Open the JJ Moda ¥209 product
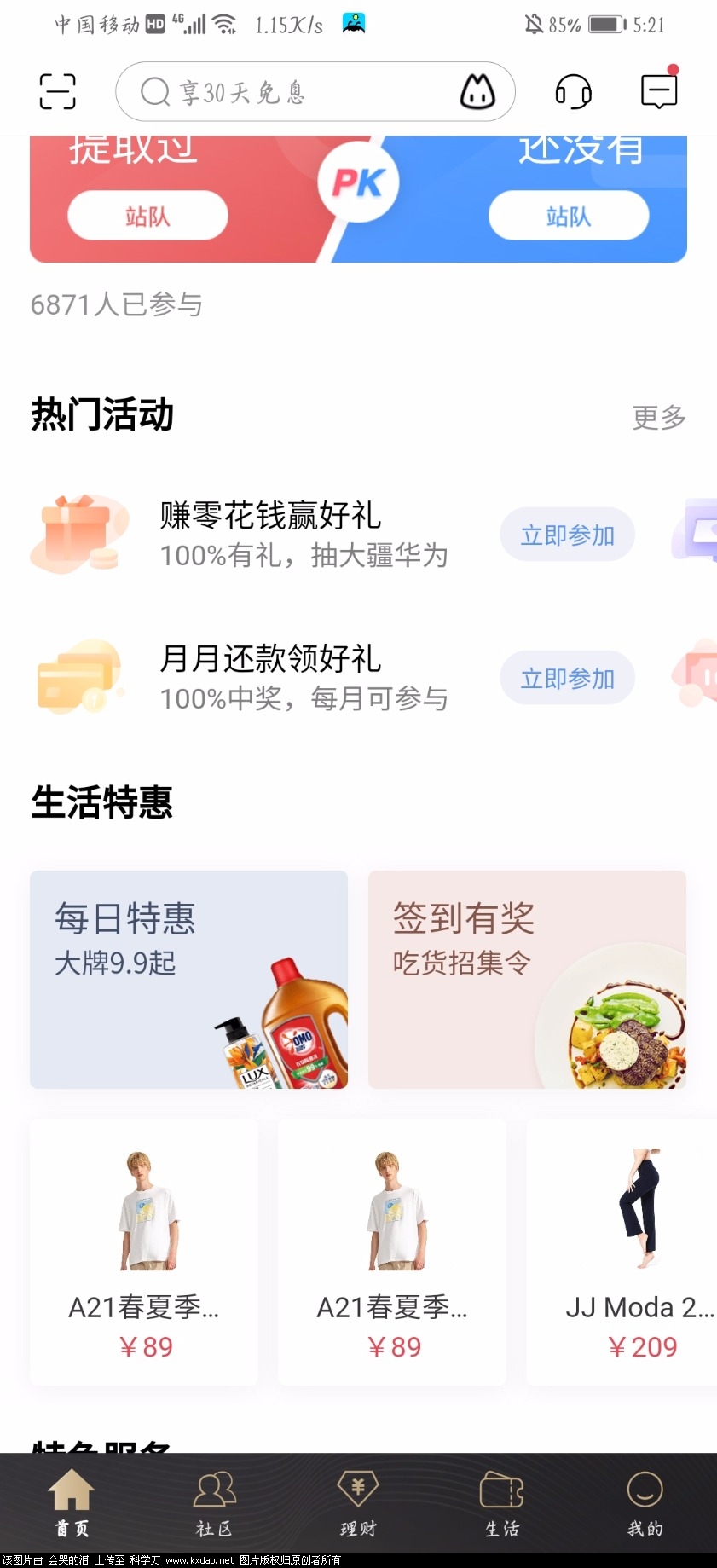717x1568 pixels. tap(631, 1252)
